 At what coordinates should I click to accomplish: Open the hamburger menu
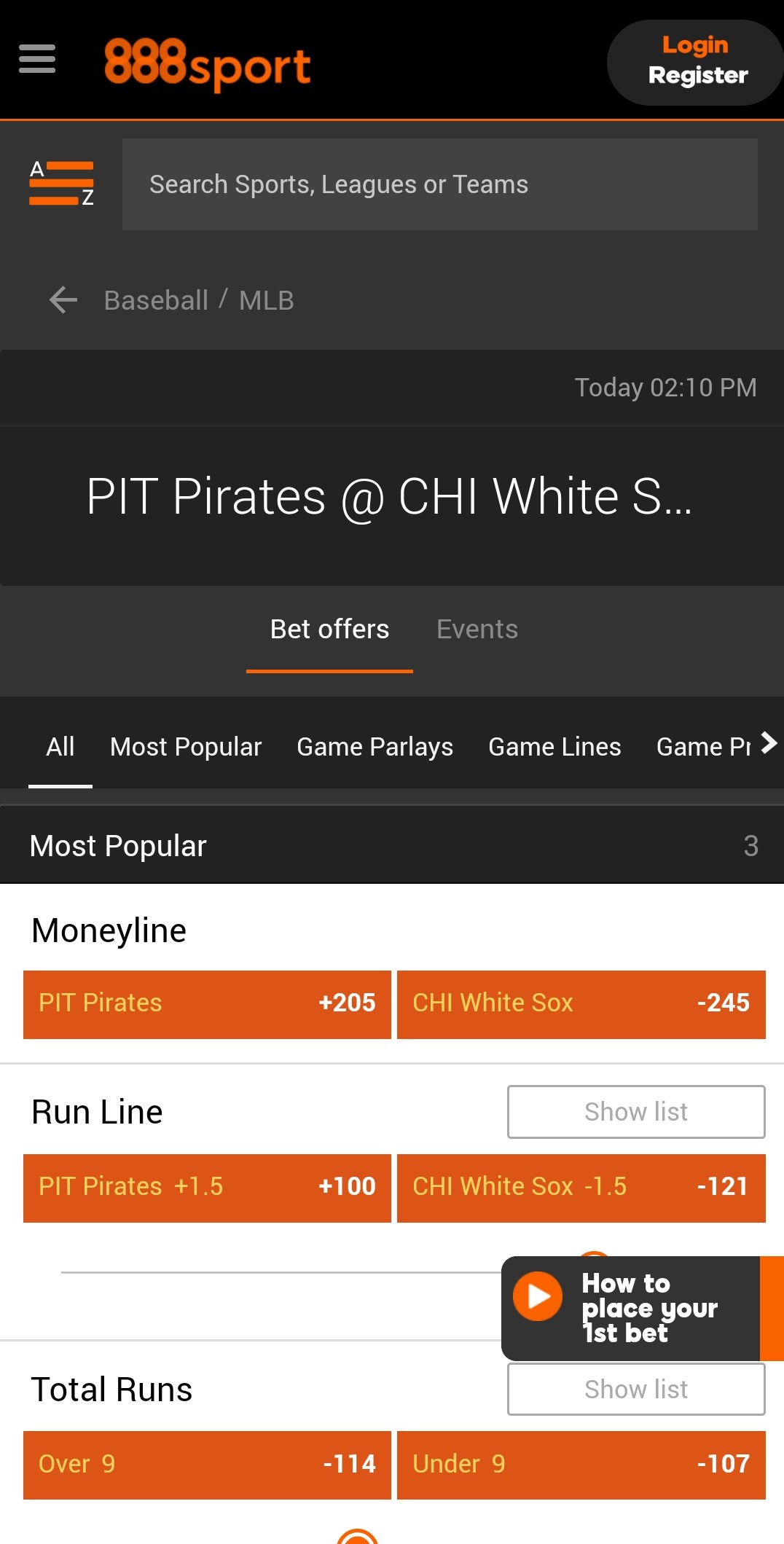click(x=37, y=59)
